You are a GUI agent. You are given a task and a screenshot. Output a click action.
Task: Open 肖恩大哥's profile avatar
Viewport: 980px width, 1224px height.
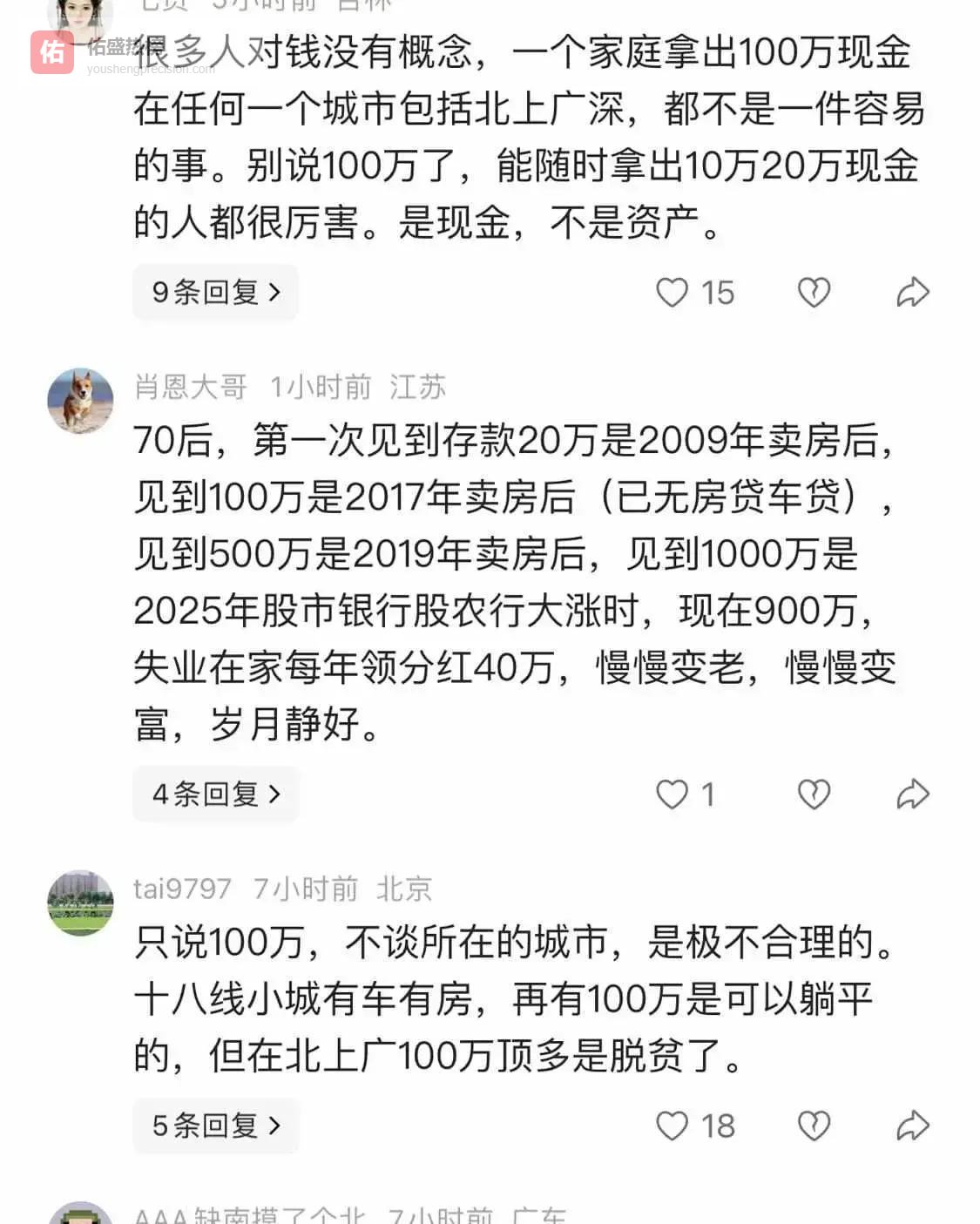pos(80,401)
